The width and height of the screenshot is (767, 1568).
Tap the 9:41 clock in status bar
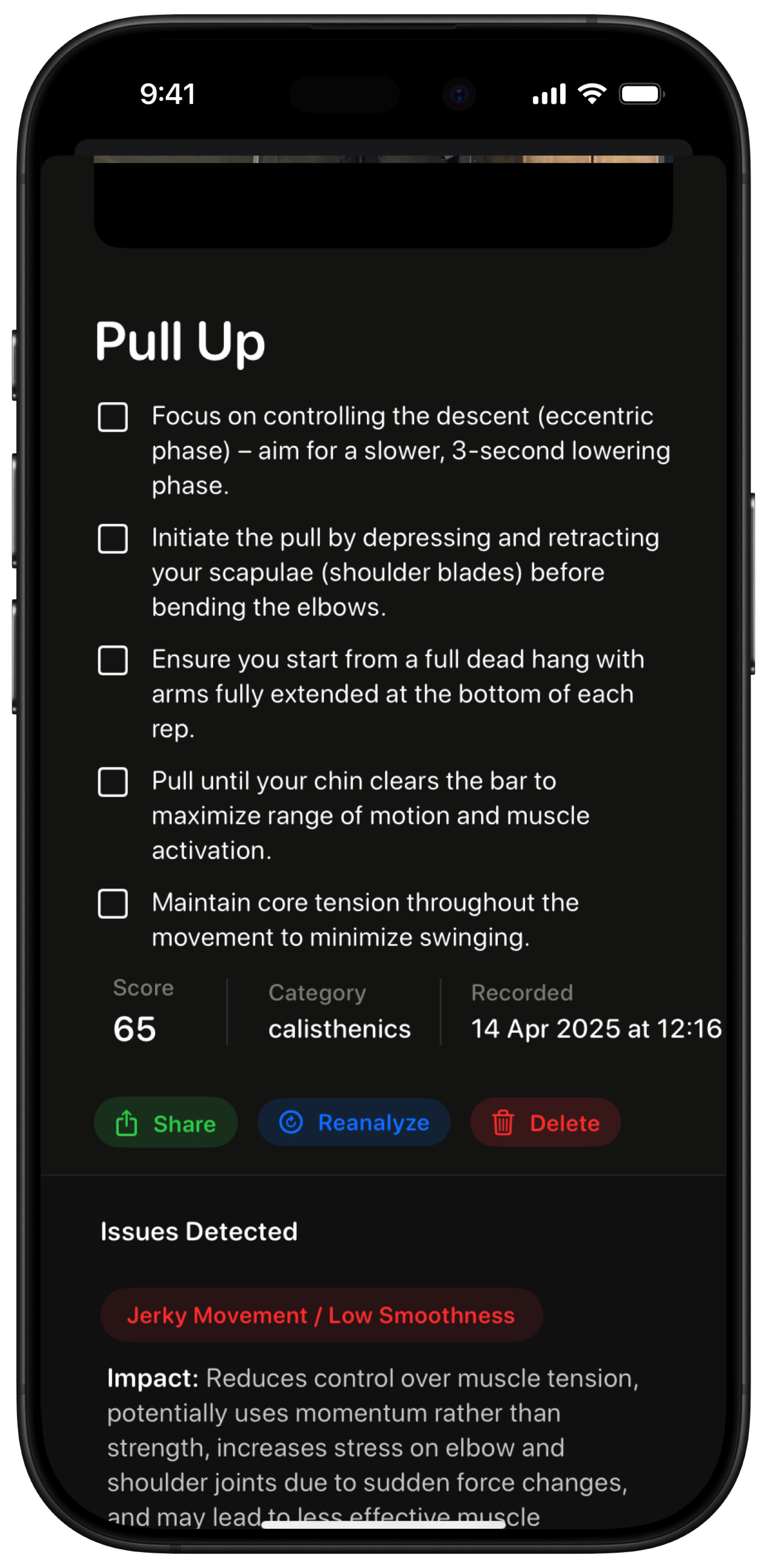pos(167,94)
